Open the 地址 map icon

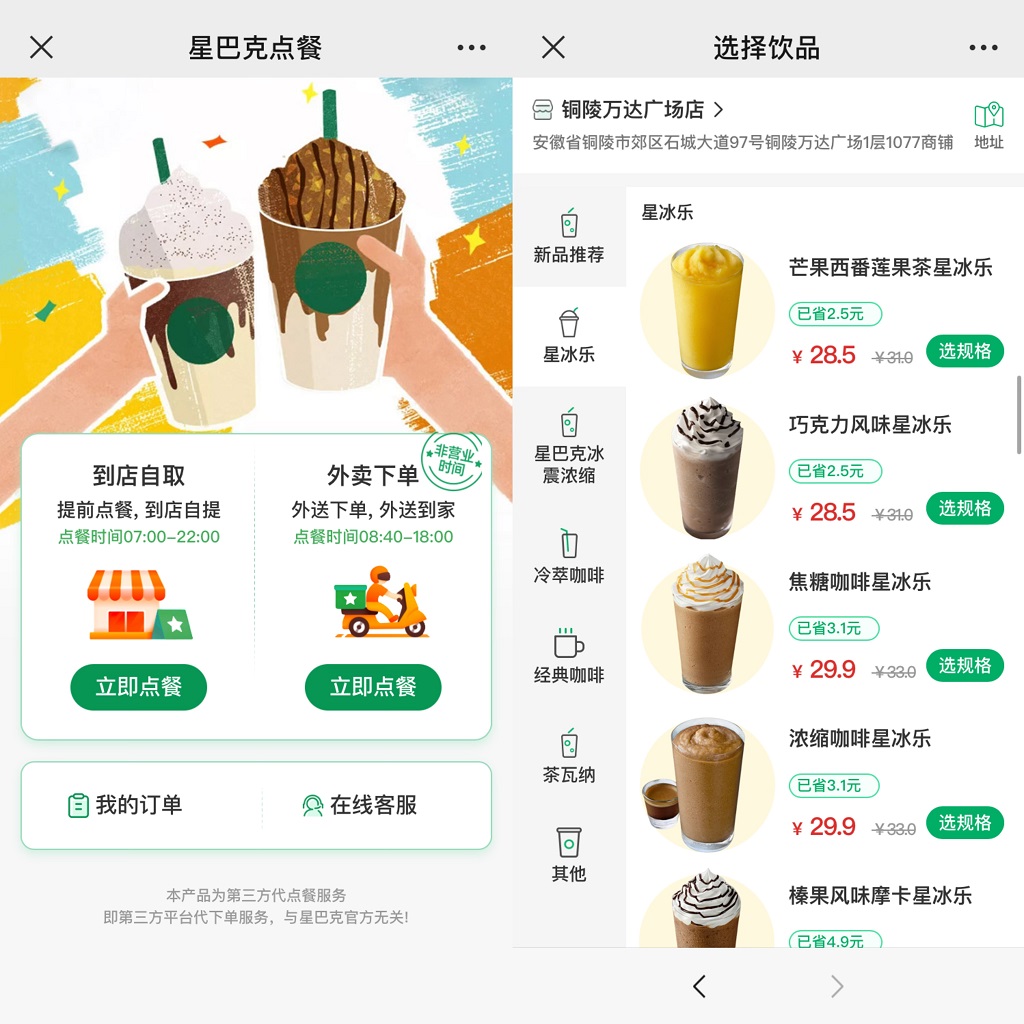[988, 124]
